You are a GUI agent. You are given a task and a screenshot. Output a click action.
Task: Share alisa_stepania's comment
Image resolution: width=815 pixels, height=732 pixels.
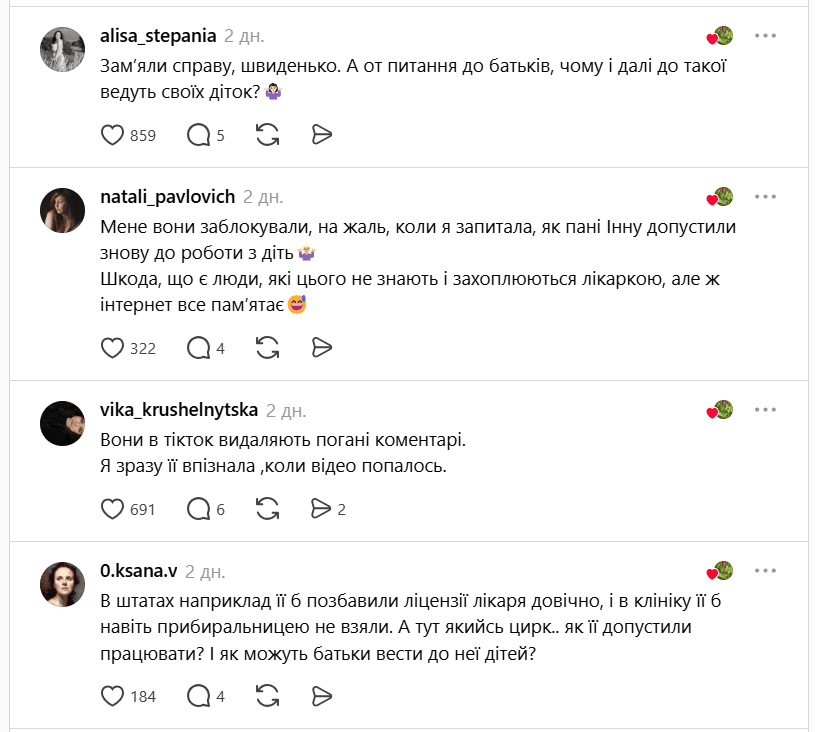point(321,135)
